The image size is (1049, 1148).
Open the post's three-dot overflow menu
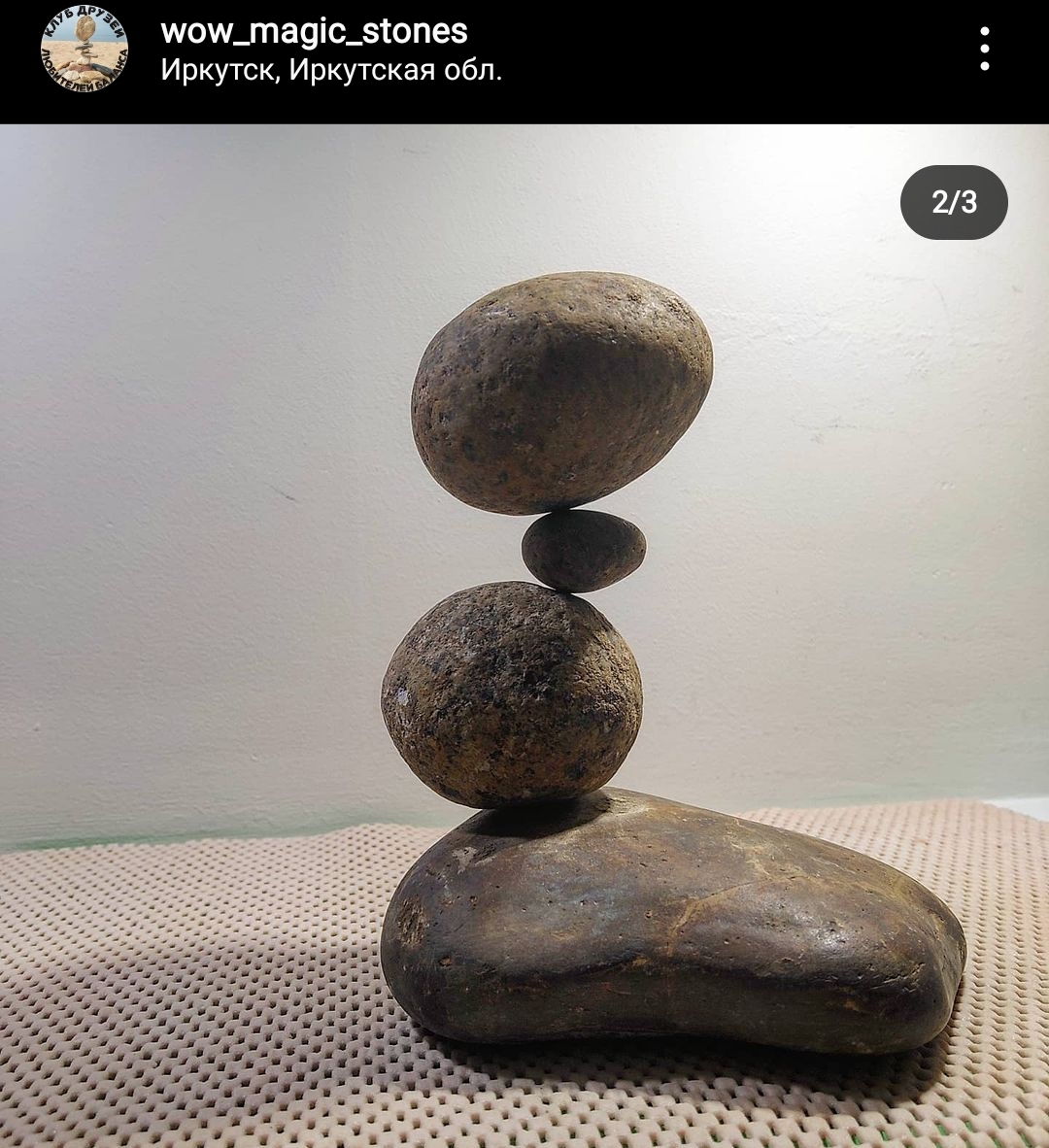984,49
